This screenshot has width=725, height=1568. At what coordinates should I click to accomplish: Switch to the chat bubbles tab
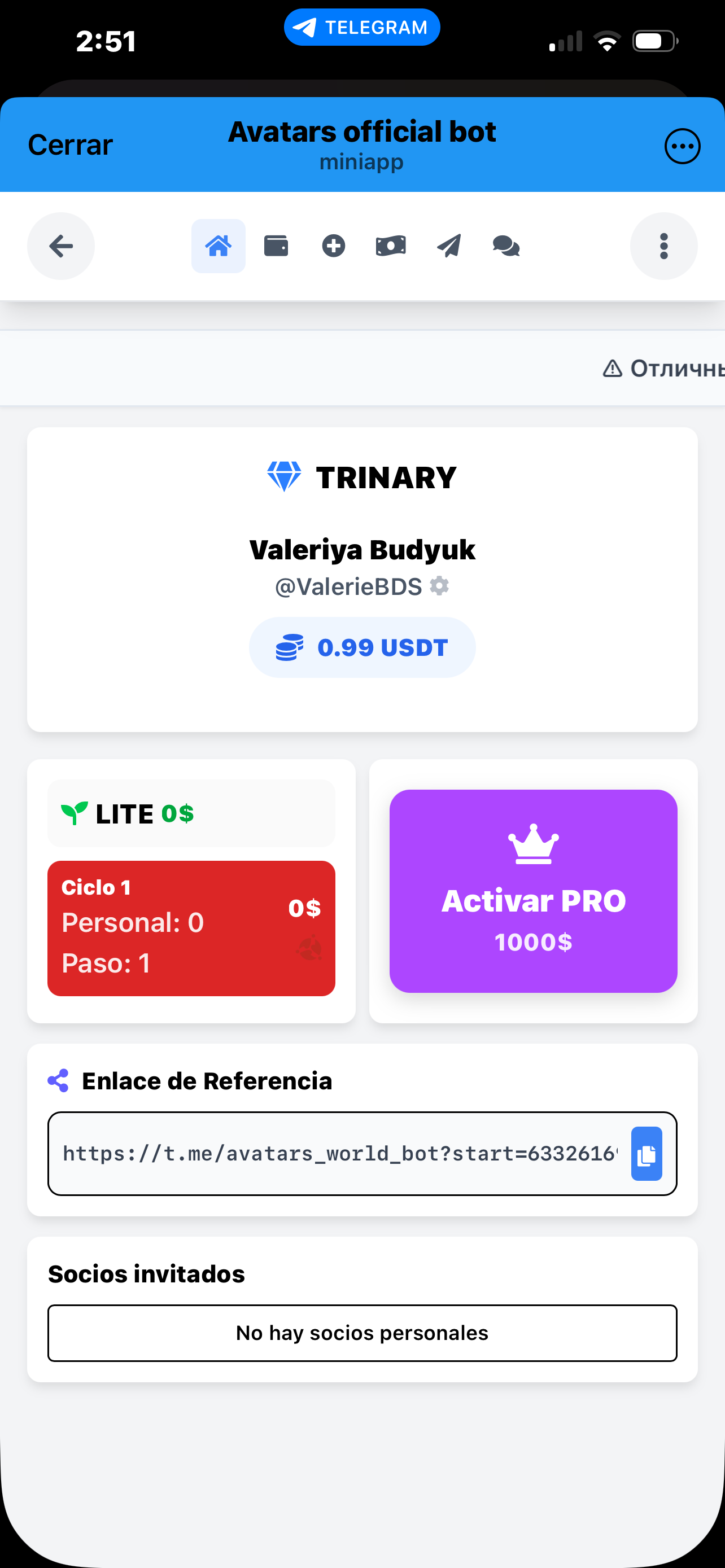(506, 246)
